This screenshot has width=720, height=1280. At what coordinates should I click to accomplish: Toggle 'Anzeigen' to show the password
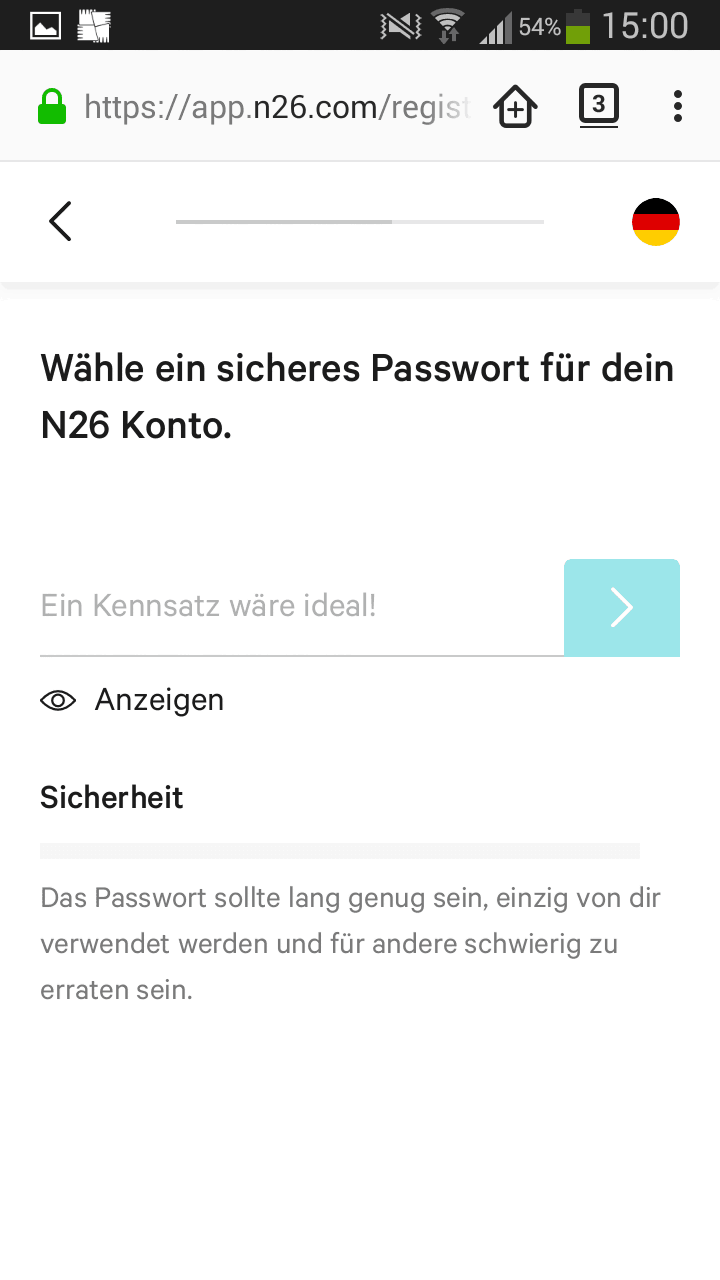coord(132,700)
